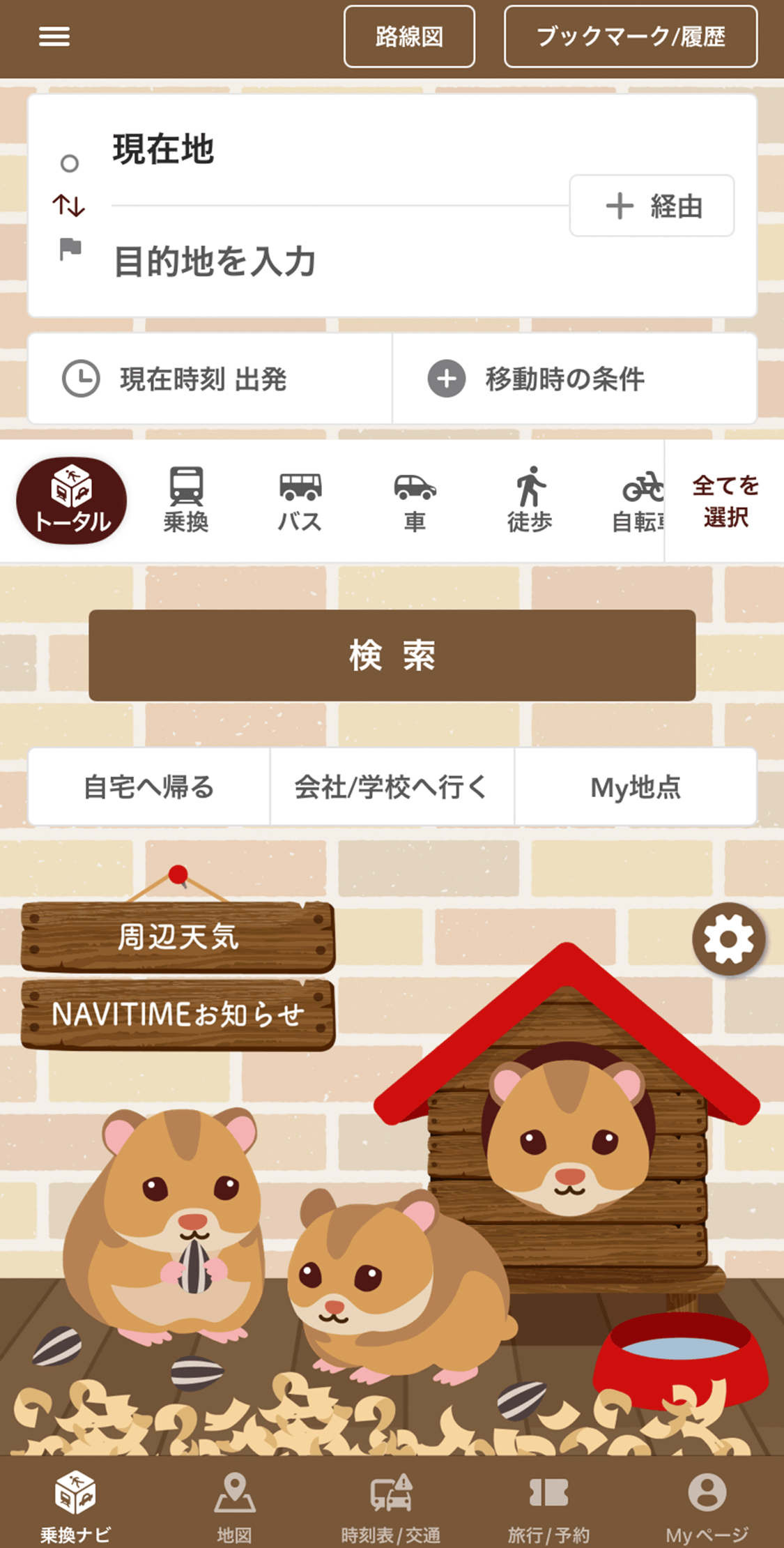Viewport: 784px width, 1548px height.
Task: Select the 車 car mode
Action: pos(415,500)
